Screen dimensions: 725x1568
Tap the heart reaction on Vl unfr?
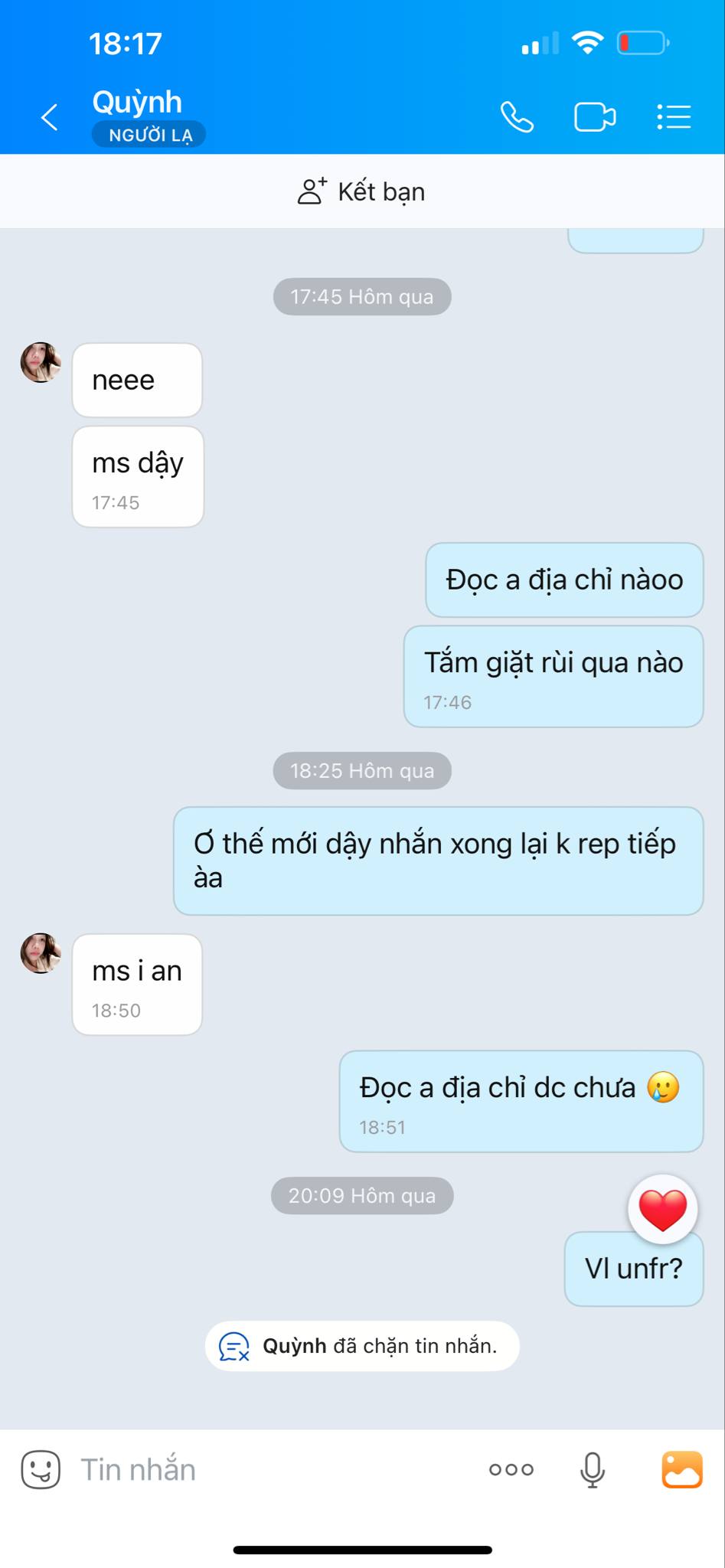(663, 1210)
